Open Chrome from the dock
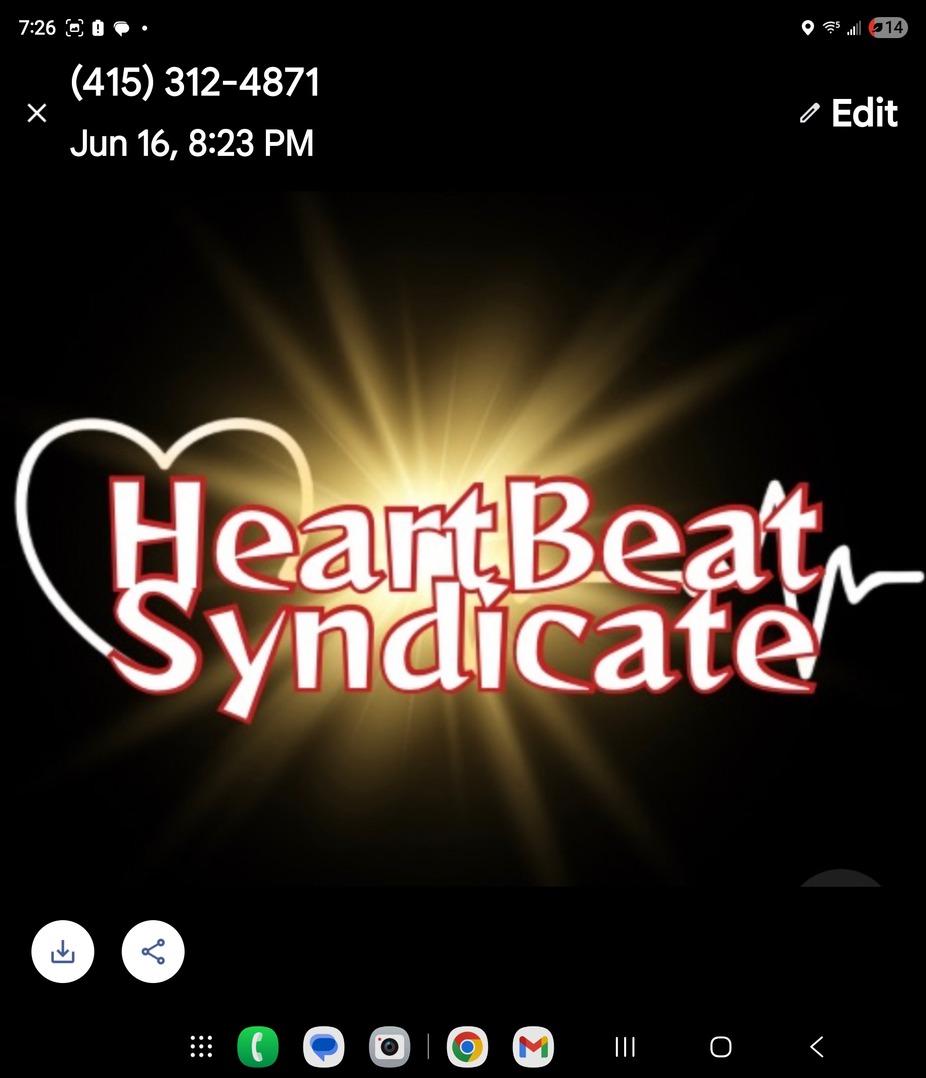The width and height of the screenshot is (926, 1078). (467, 1046)
